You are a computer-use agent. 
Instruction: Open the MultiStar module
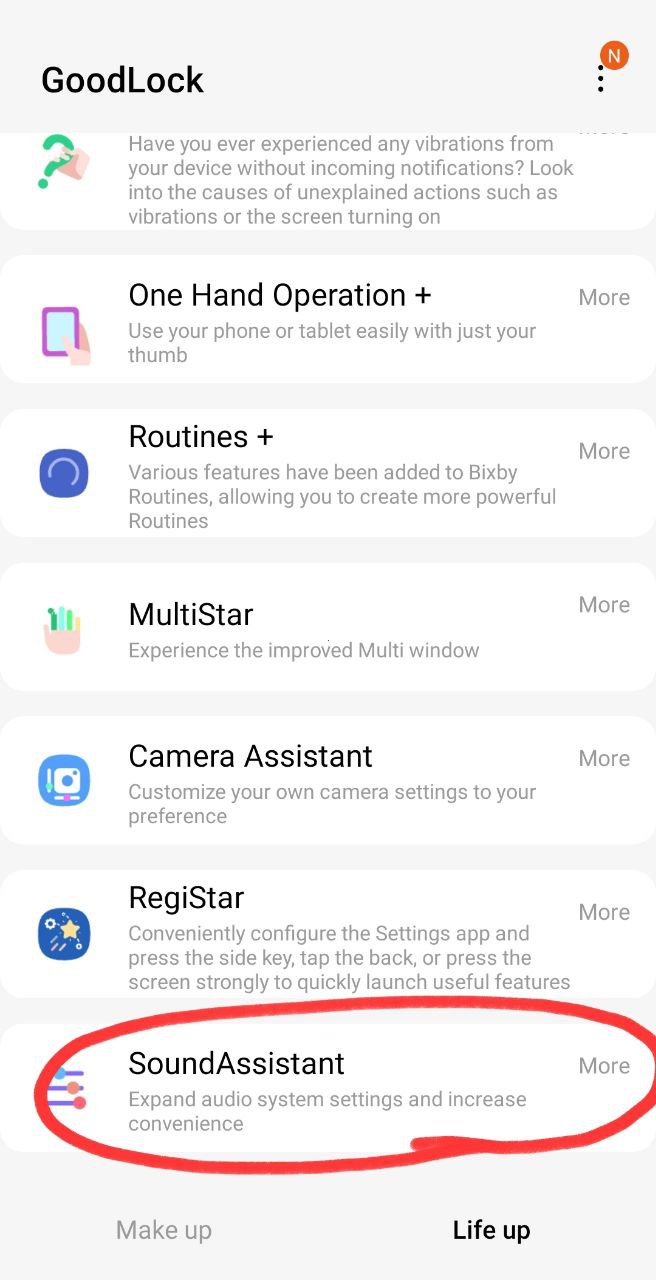tap(191, 615)
